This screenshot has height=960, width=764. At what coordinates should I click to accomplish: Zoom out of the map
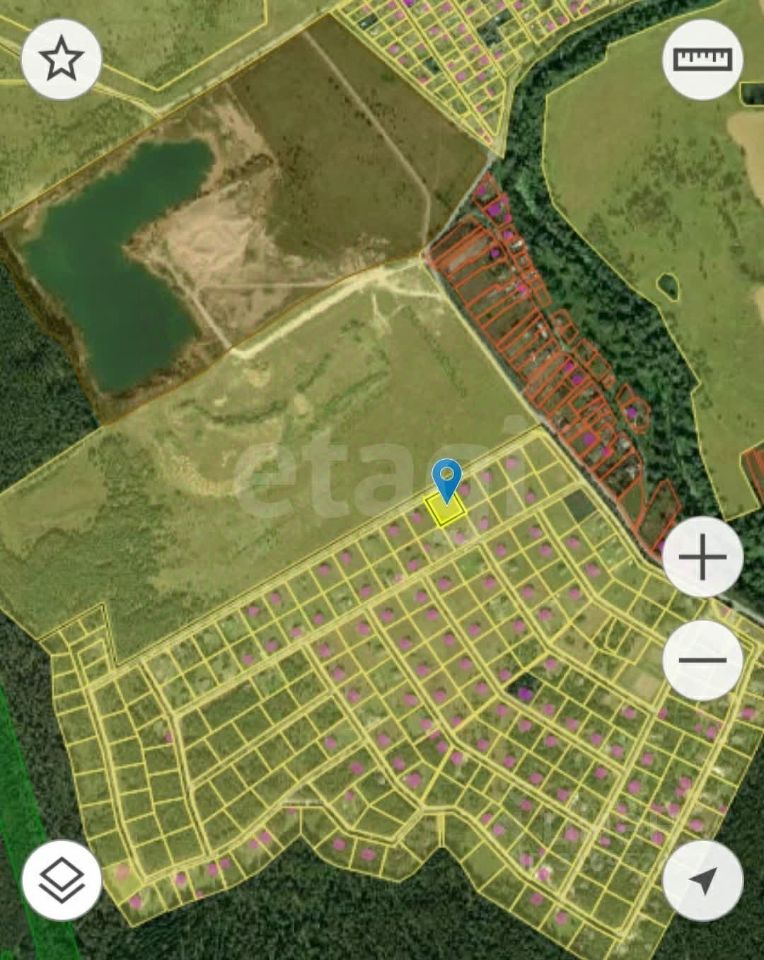click(703, 660)
